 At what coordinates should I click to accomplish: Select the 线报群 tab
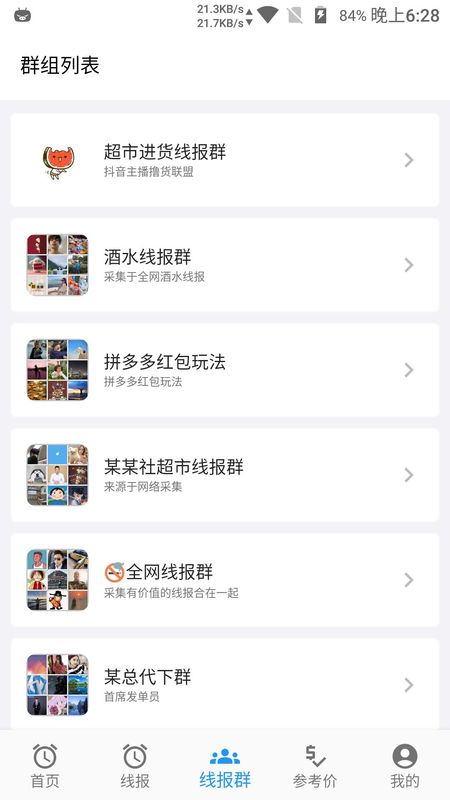(225, 765)
